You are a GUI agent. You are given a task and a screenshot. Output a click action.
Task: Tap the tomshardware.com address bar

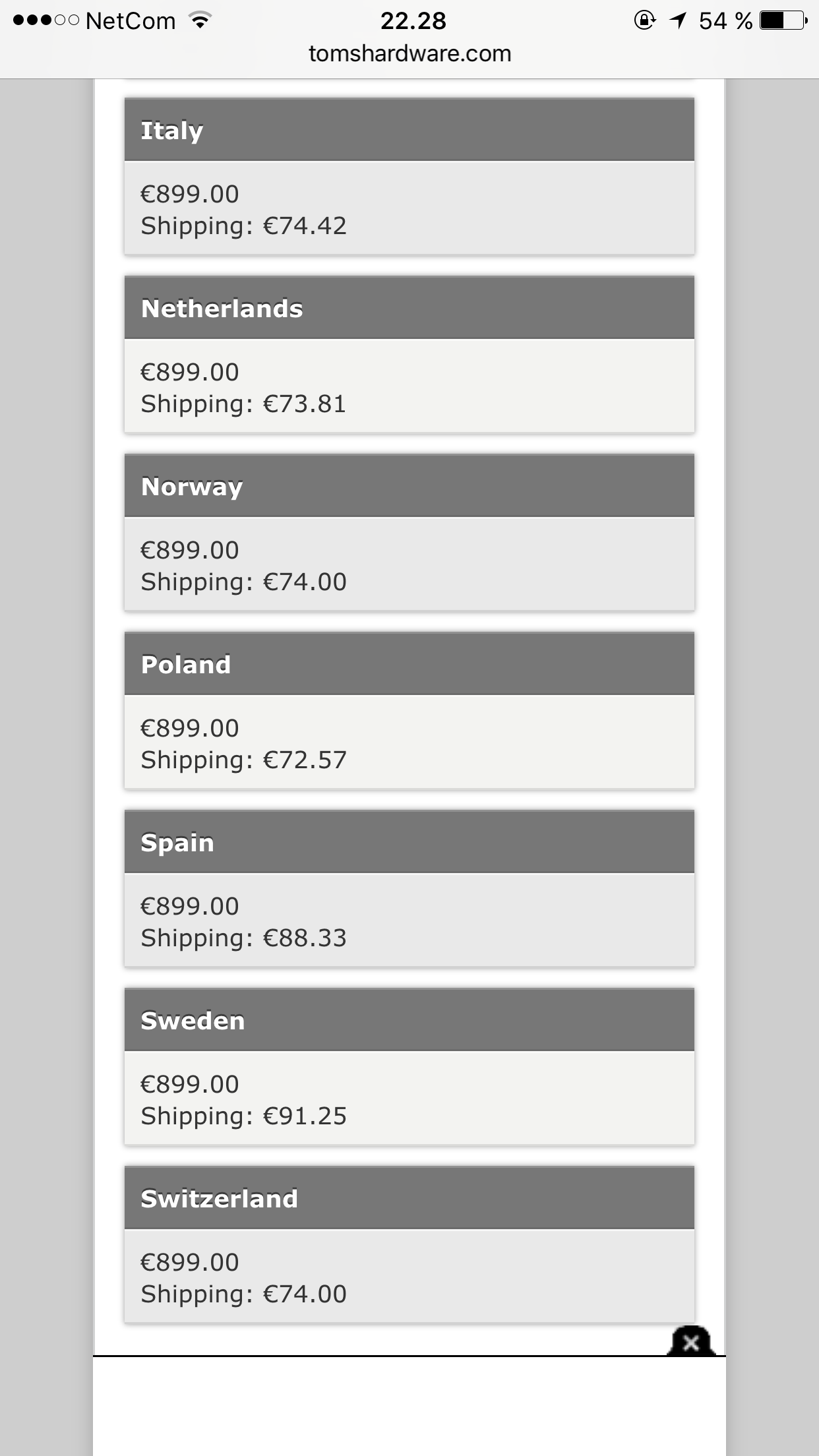point(409,54)
